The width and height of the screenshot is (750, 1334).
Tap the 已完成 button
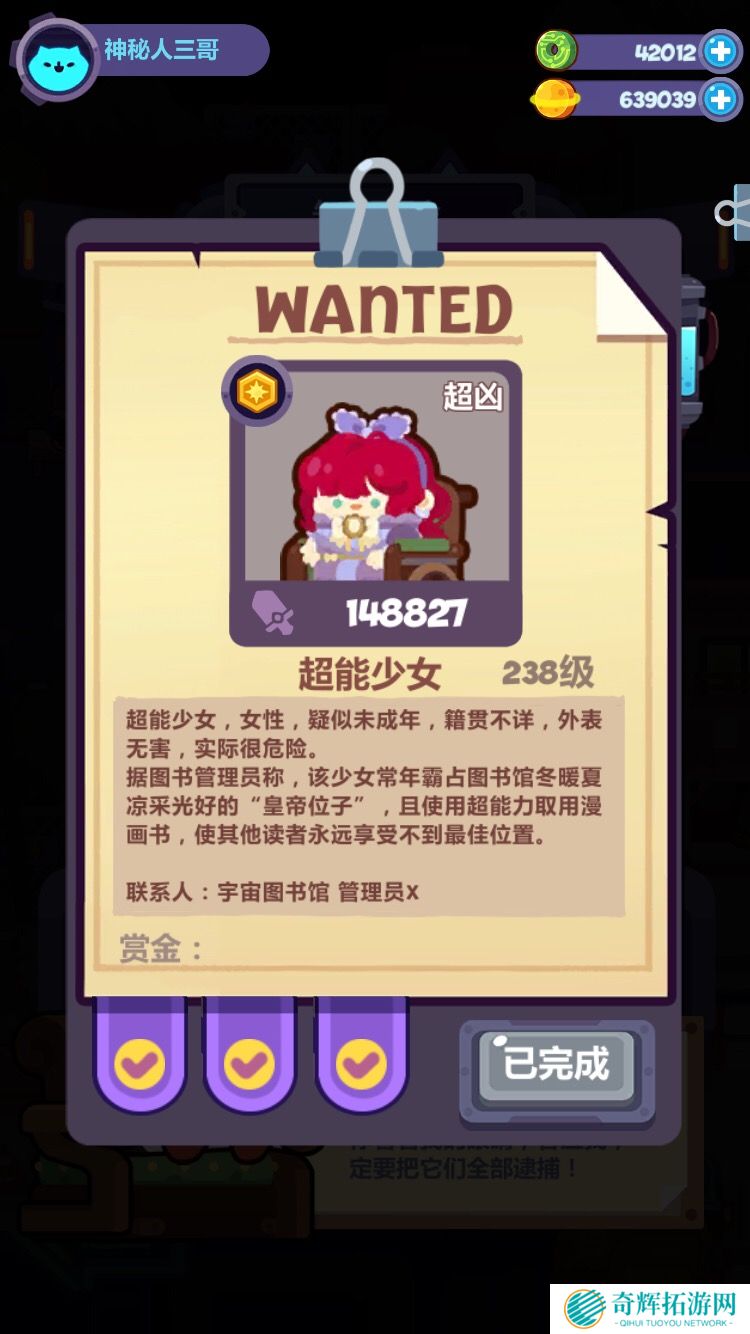556,1065
